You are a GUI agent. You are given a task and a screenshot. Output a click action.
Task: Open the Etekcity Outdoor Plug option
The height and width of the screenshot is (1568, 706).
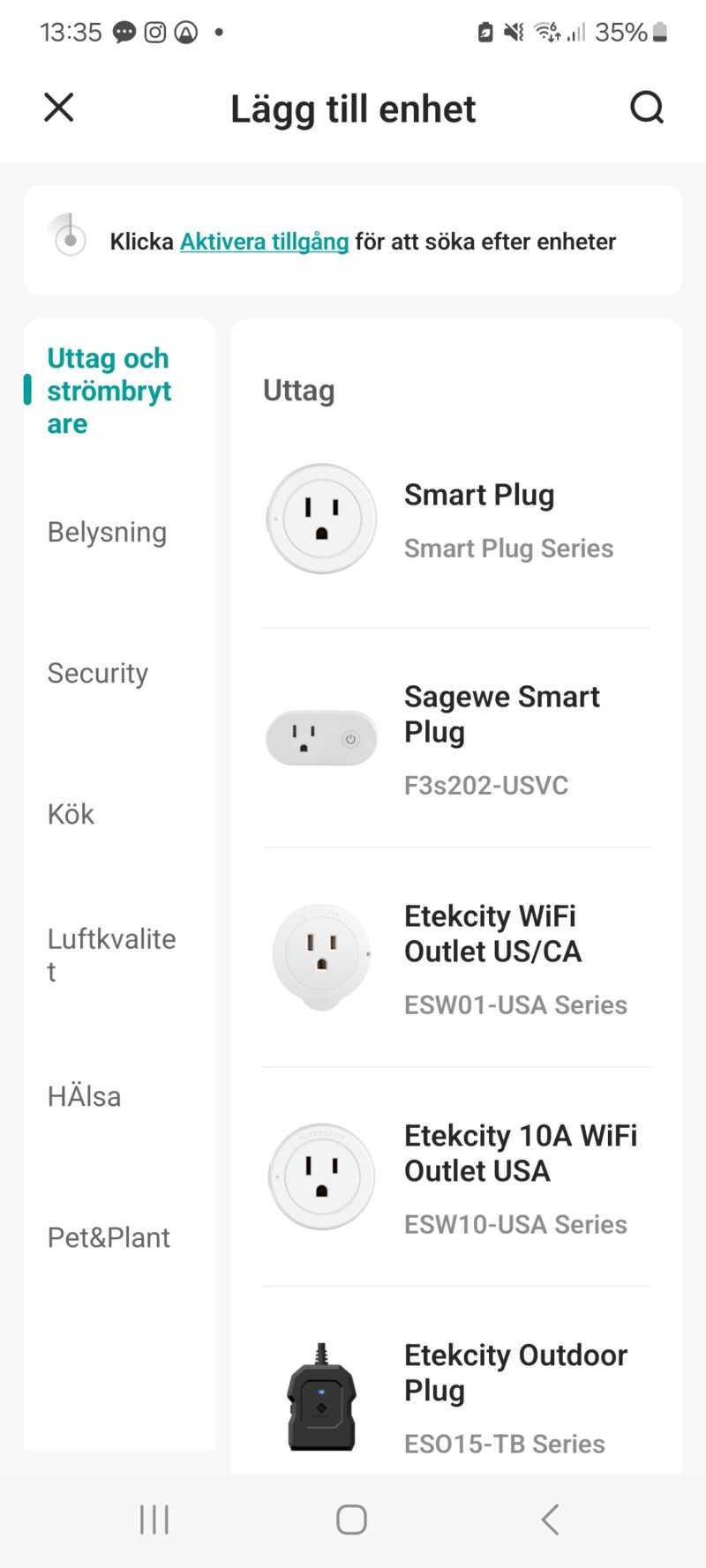[x=456, y=1396]
